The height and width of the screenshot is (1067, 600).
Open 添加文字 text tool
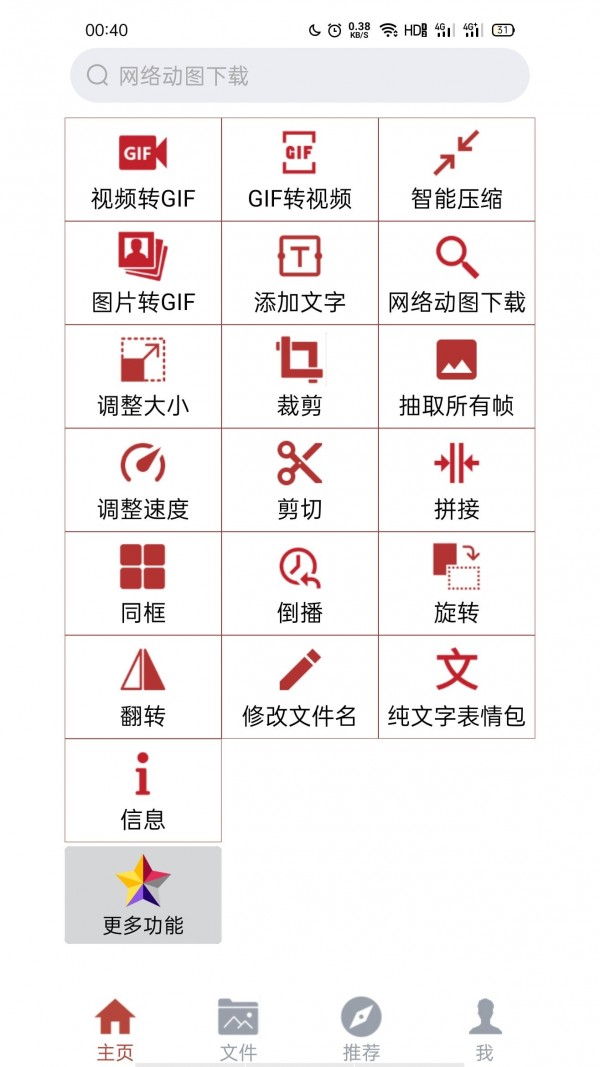(x=300, y=273)
